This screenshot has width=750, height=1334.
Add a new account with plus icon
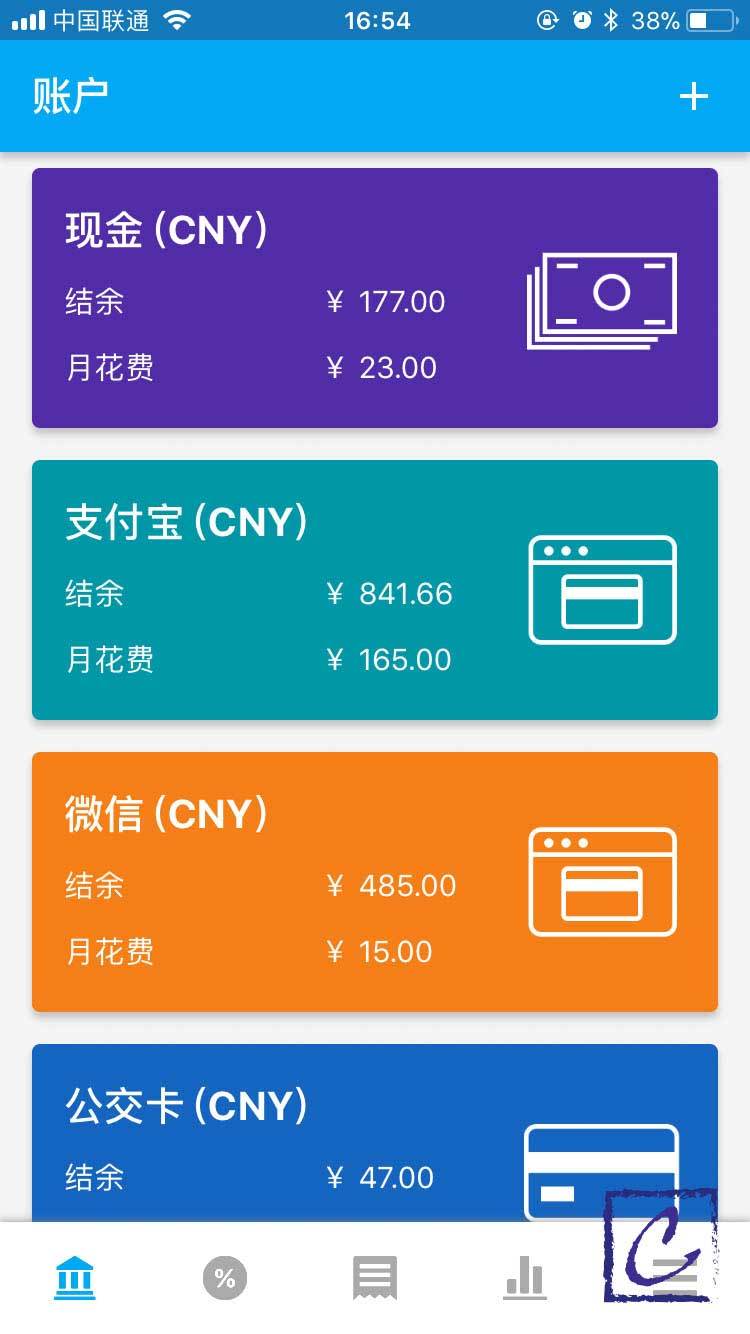(x=693, y=96)
